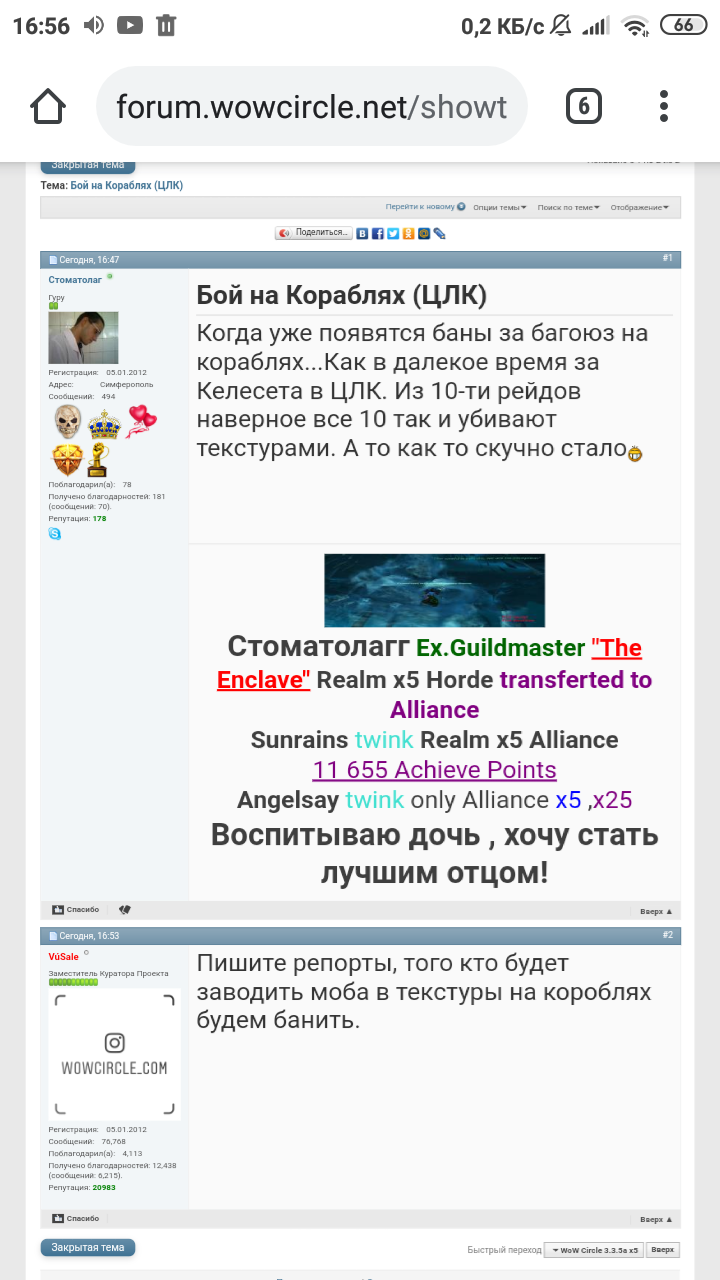720x1280 pixels.
Task: Expand the 'Опции темы' dropdown
Action: coord(499,207)
